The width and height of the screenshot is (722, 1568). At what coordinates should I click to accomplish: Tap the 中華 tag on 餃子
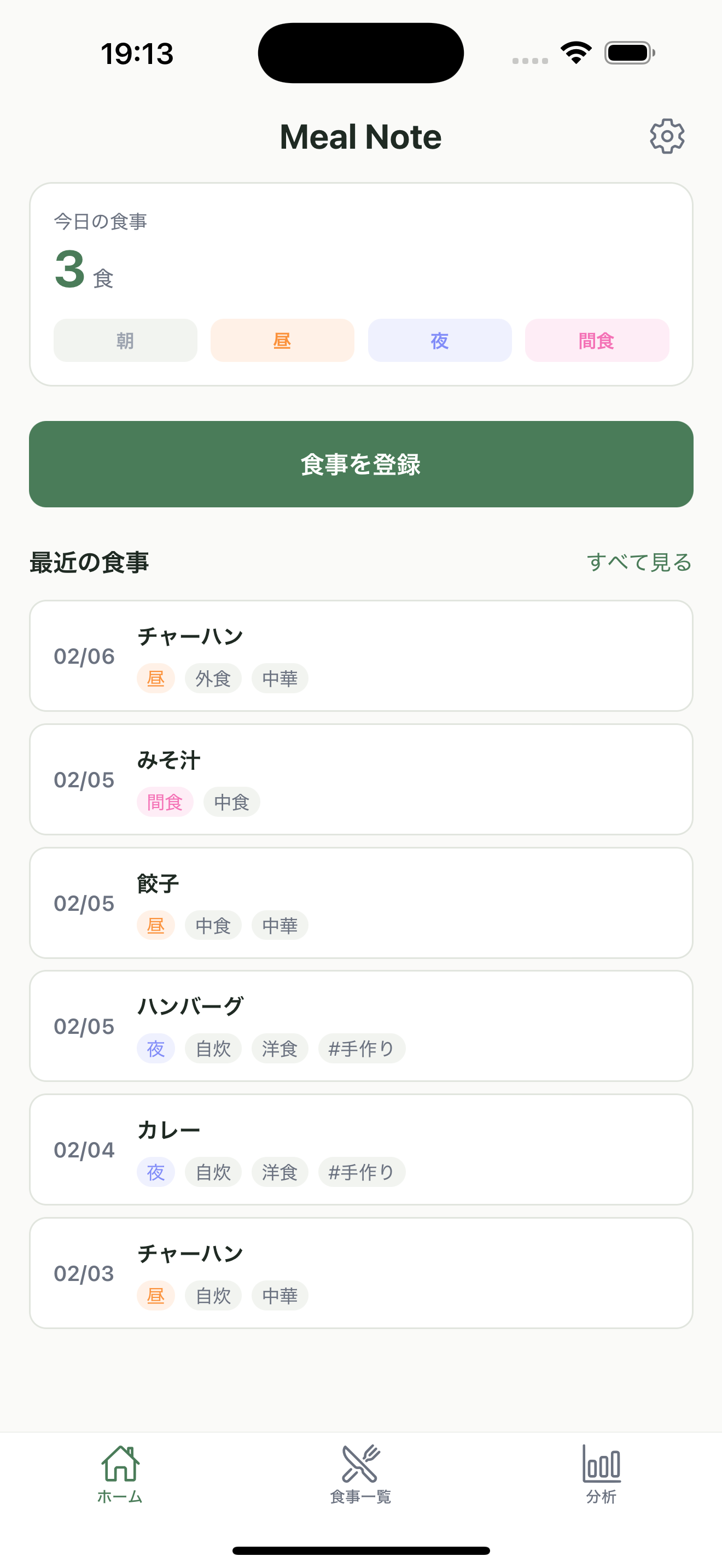point(280,925)
